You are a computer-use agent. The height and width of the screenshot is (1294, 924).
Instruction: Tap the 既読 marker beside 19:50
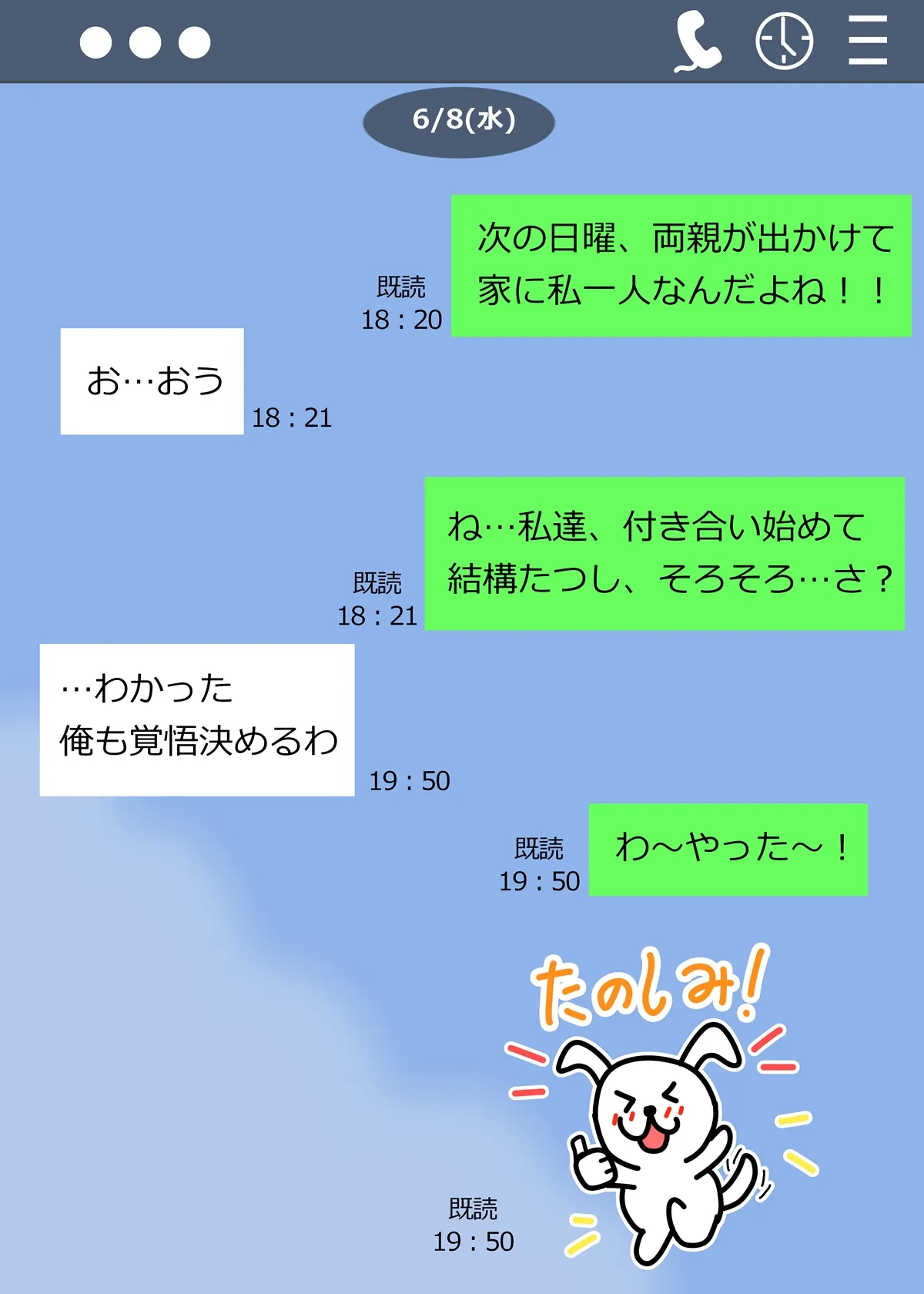(x=540, y=847)
